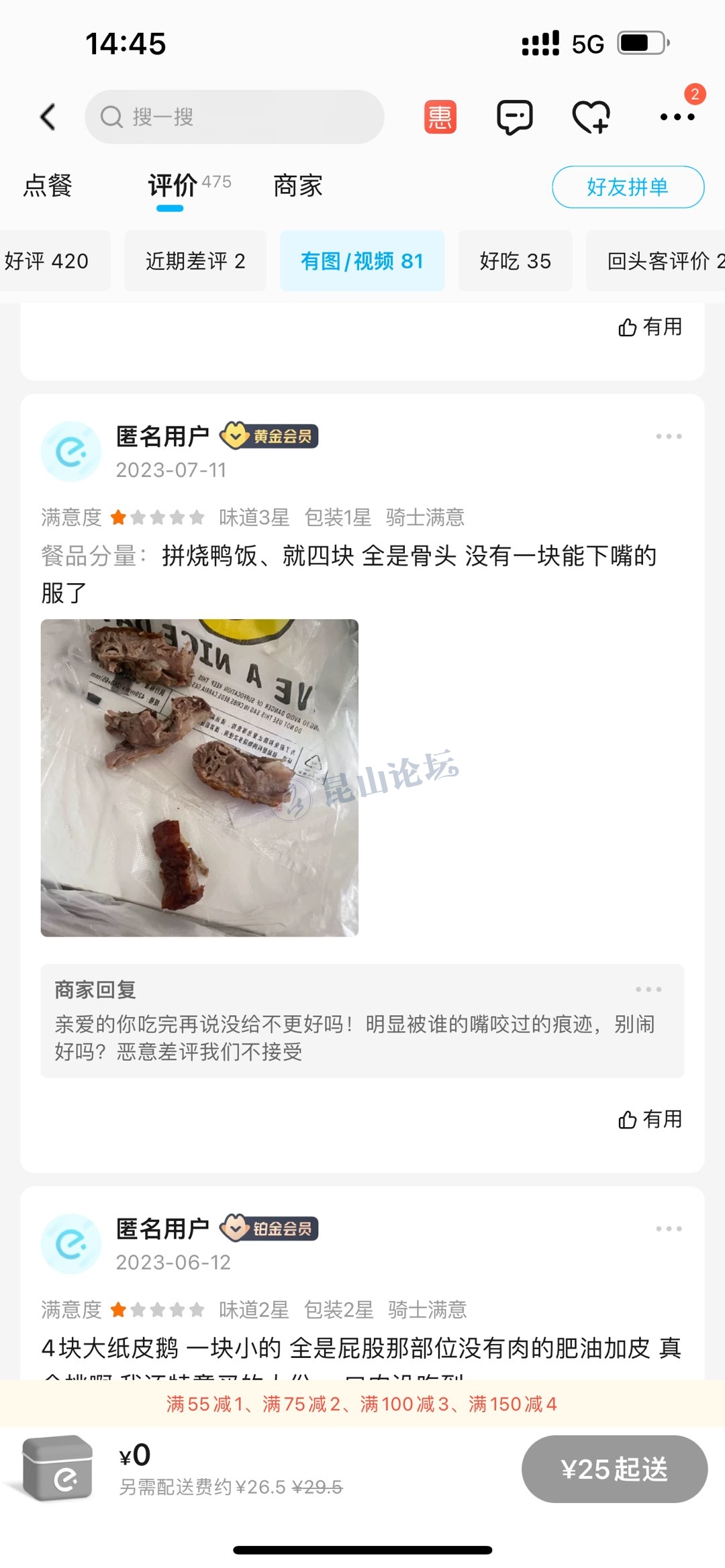The width and height of the screenshot is (725, 1568).
Task: Open the chat message icon
Action: (x=514, y=117)
